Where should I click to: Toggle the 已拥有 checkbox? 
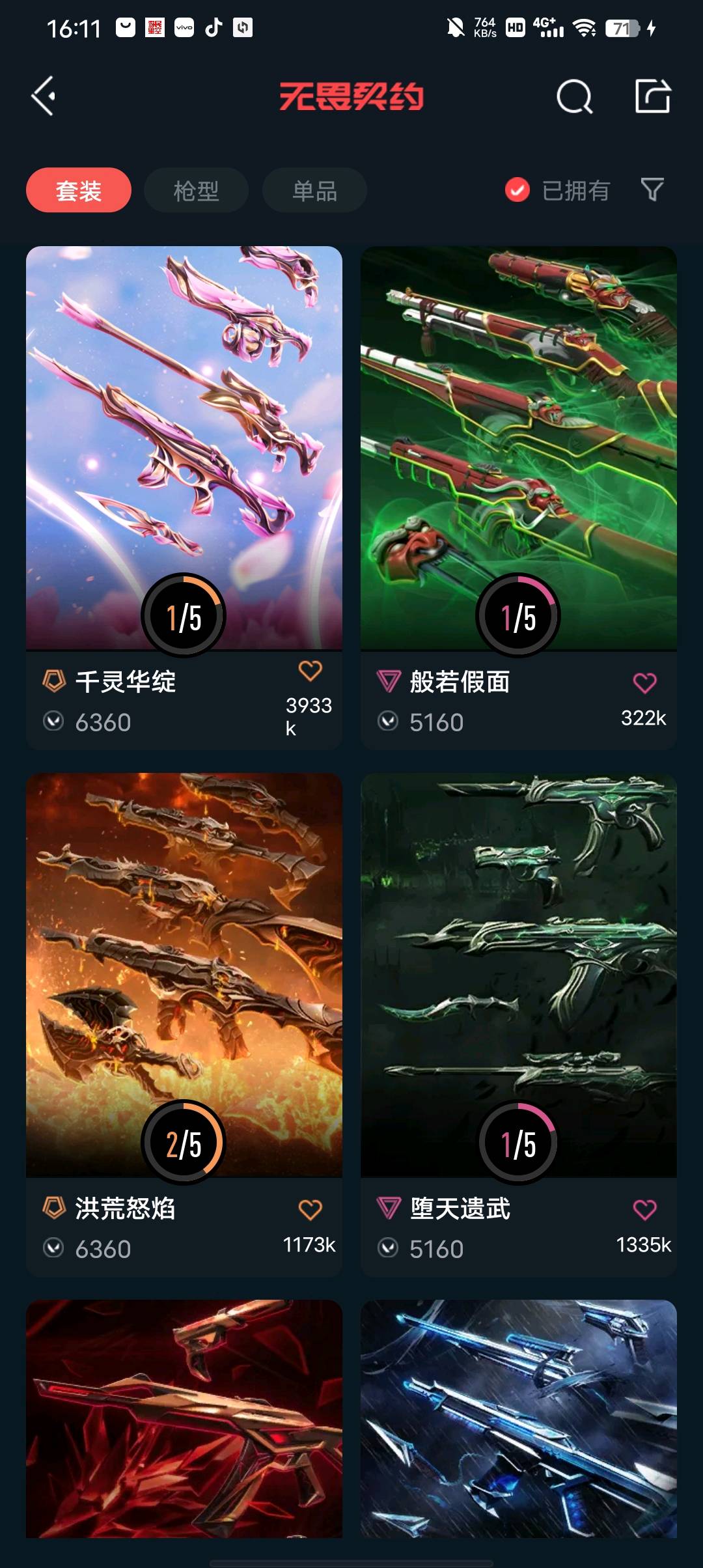pyautogui.click(x=517, y=190)
